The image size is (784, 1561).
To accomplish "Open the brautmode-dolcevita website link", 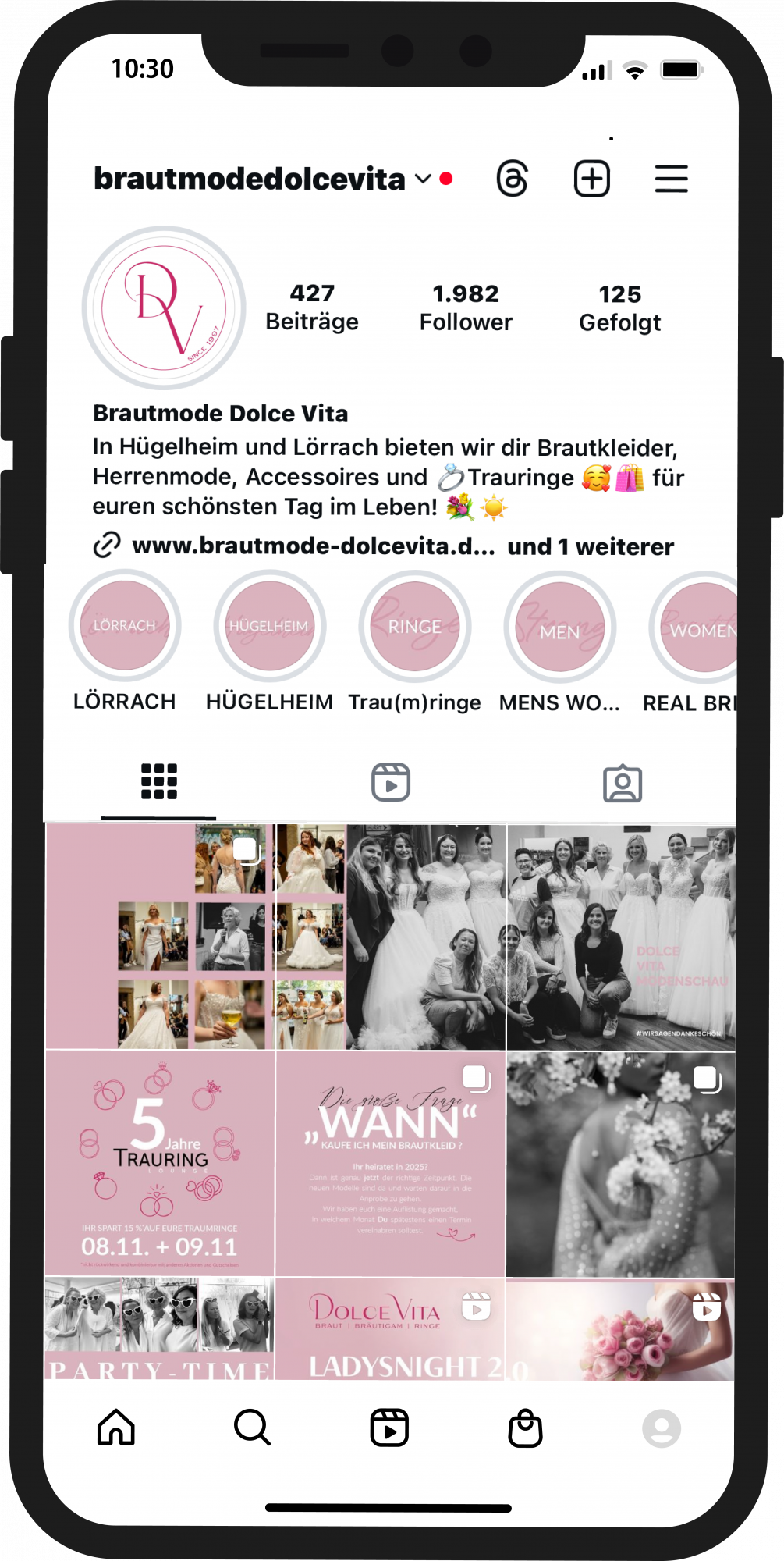I will pyautogui.click(x=312, y=546).
